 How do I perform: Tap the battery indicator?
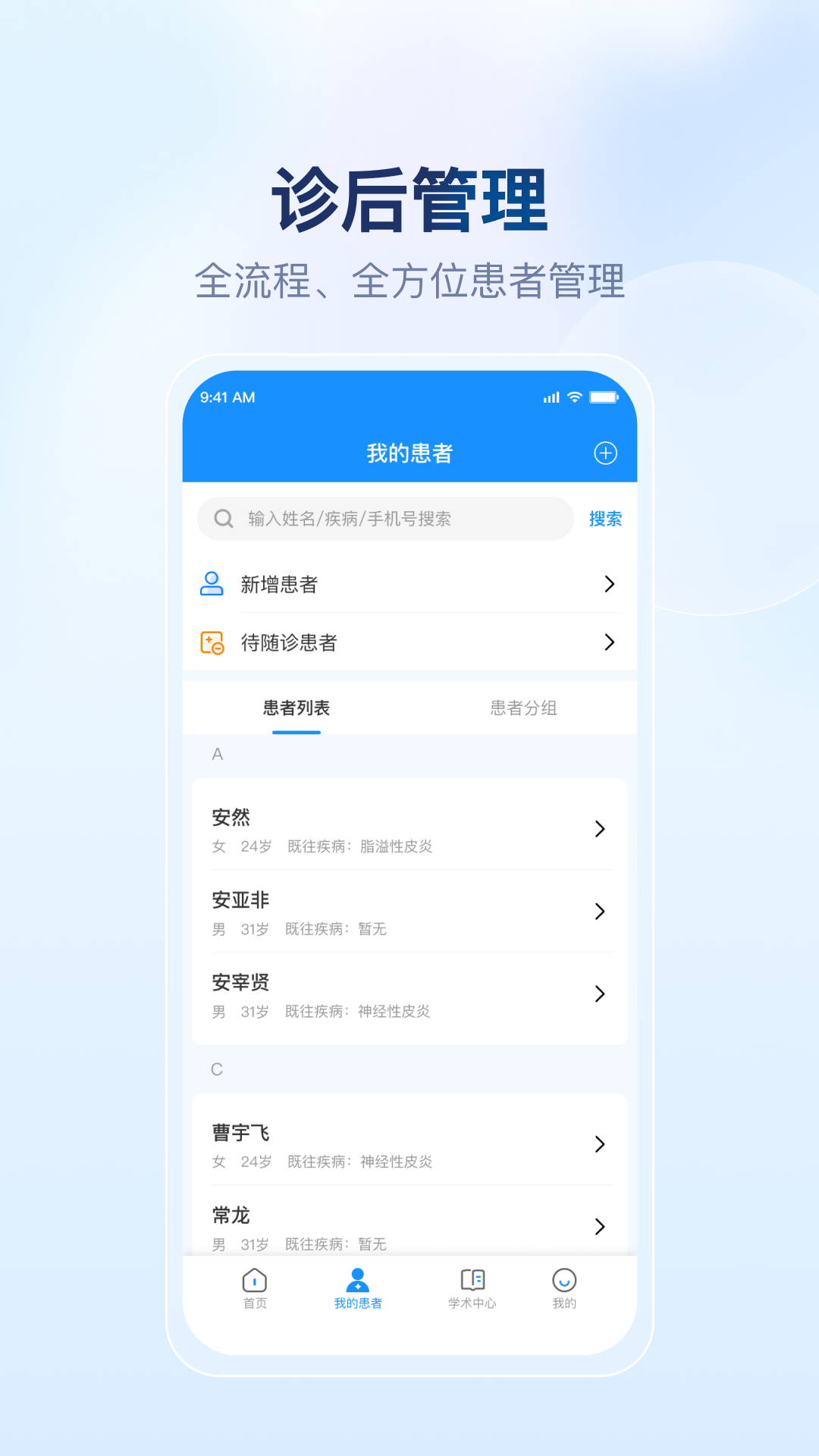(x=603, y=397)
